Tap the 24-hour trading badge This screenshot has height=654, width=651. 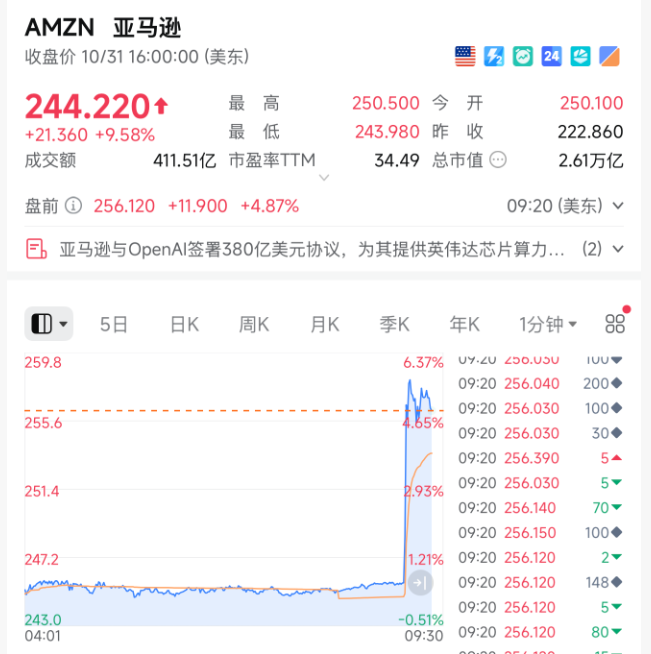click(552, 57)
